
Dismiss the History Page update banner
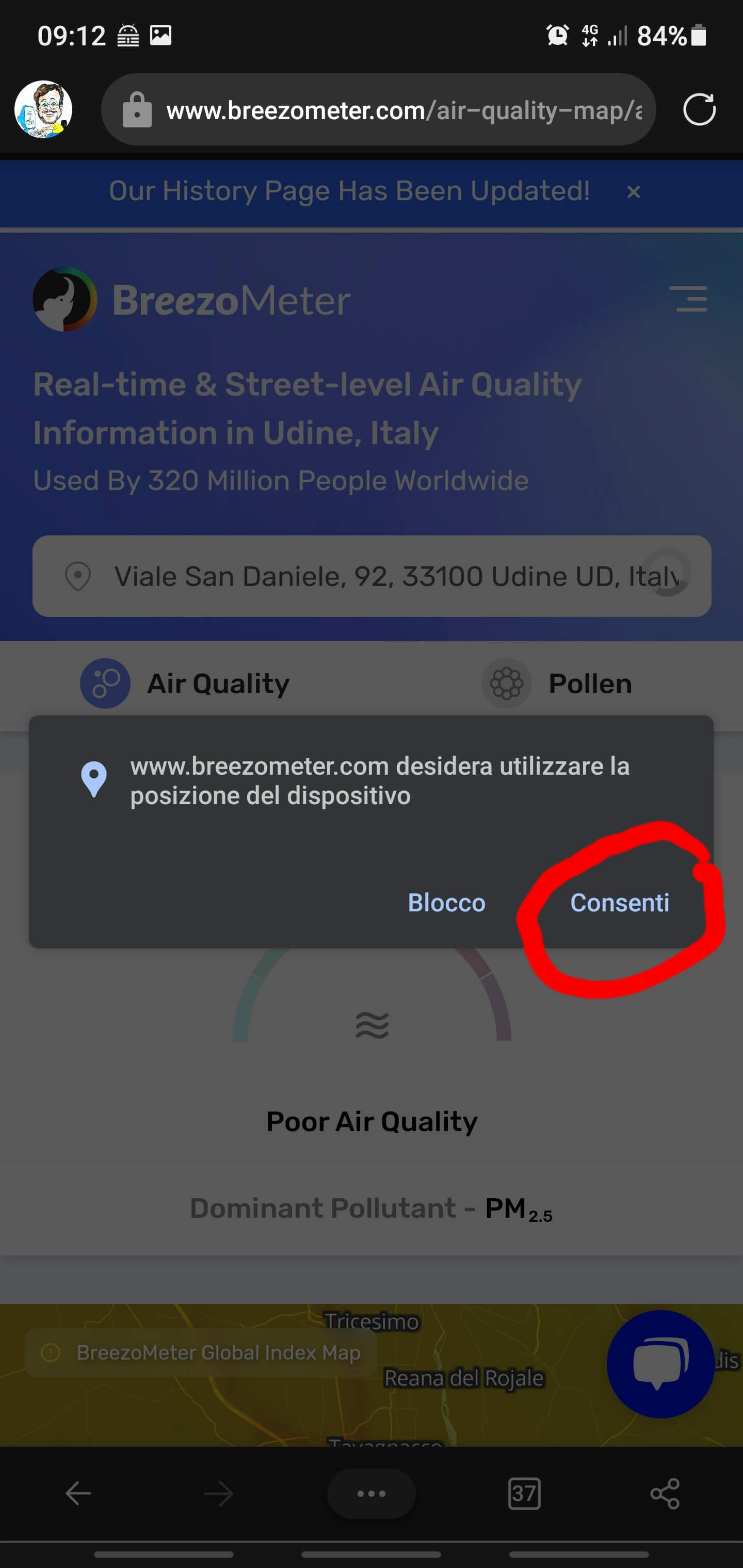click(x=634, y=192)
